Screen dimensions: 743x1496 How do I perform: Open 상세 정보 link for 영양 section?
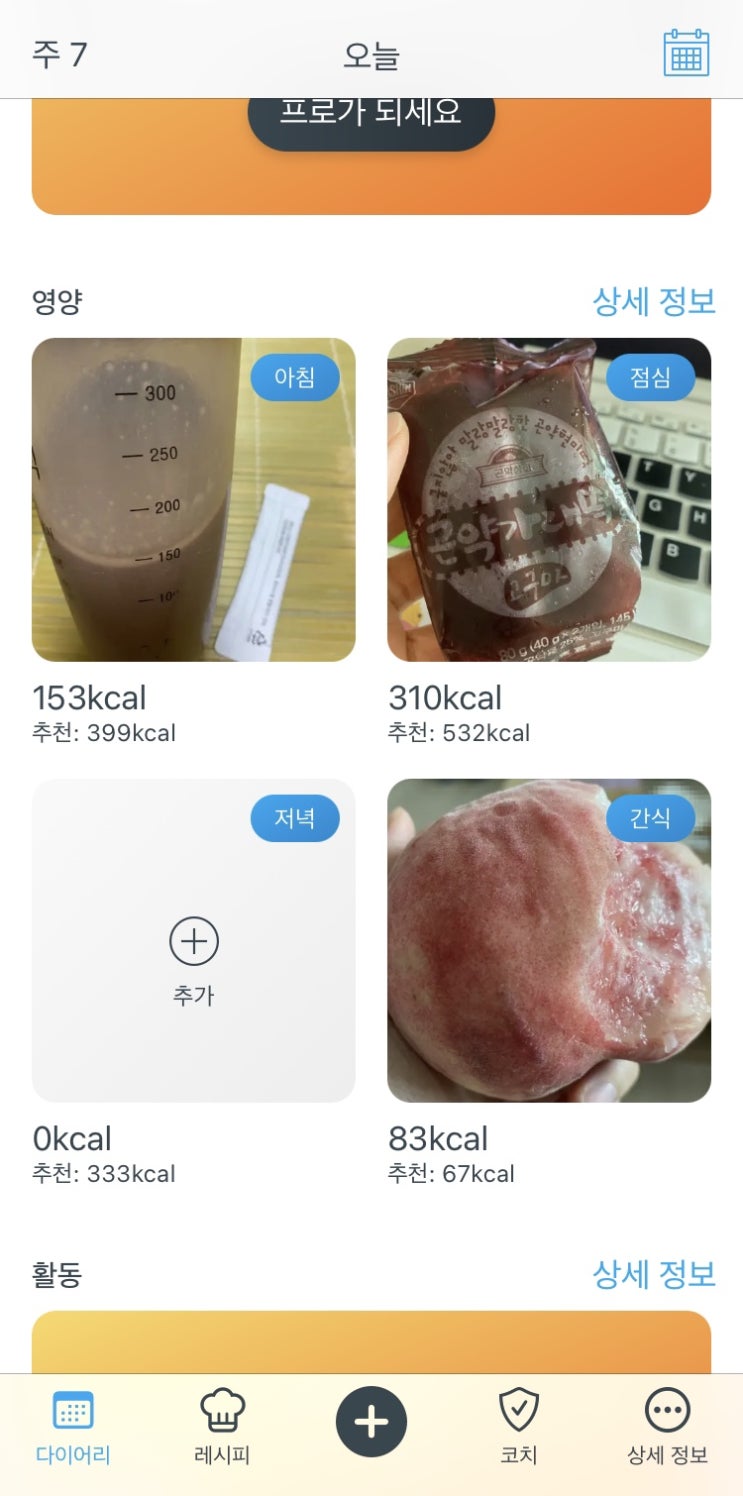tap(654, 301)
